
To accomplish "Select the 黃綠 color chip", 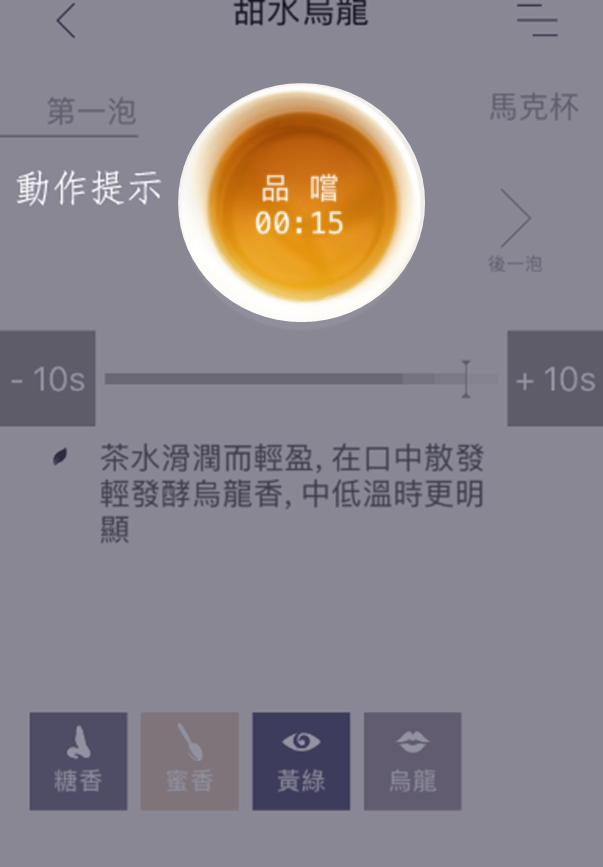I will (x=301, y=761).
